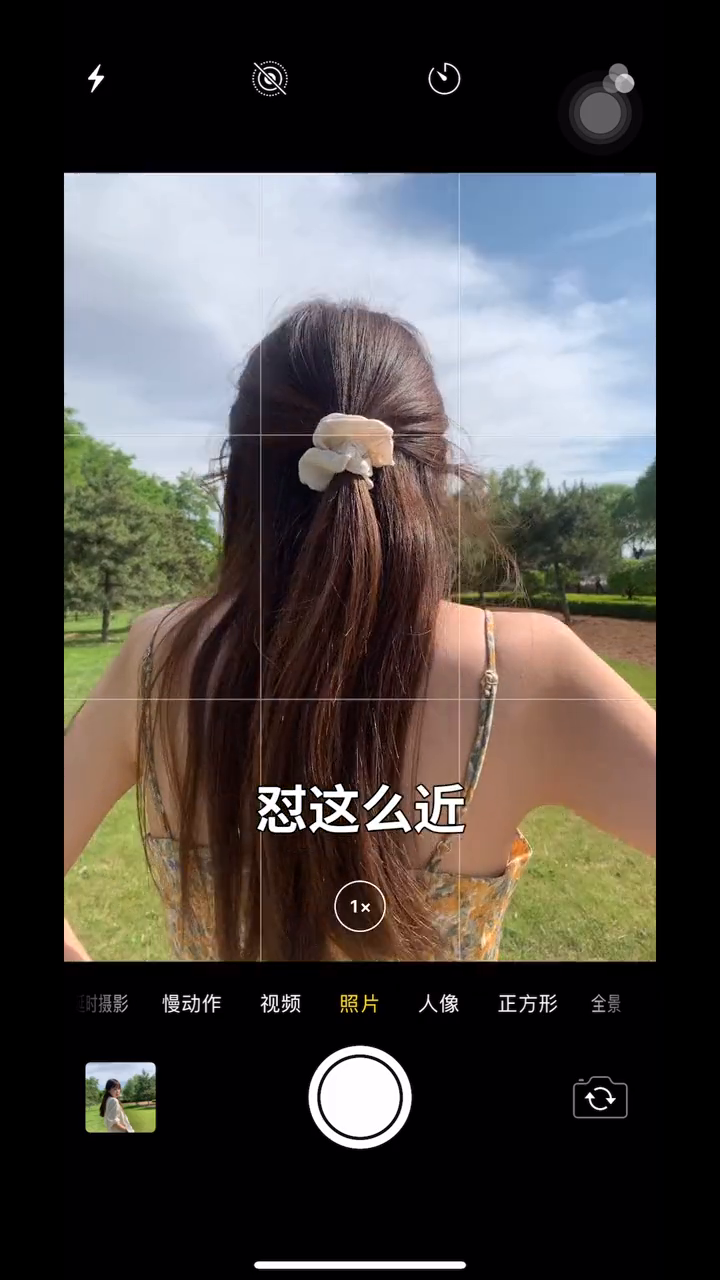Viewport: 720px width, 1280px height.
Task: Select the 照片 photo mode
Action: (x=359, y=1004)
